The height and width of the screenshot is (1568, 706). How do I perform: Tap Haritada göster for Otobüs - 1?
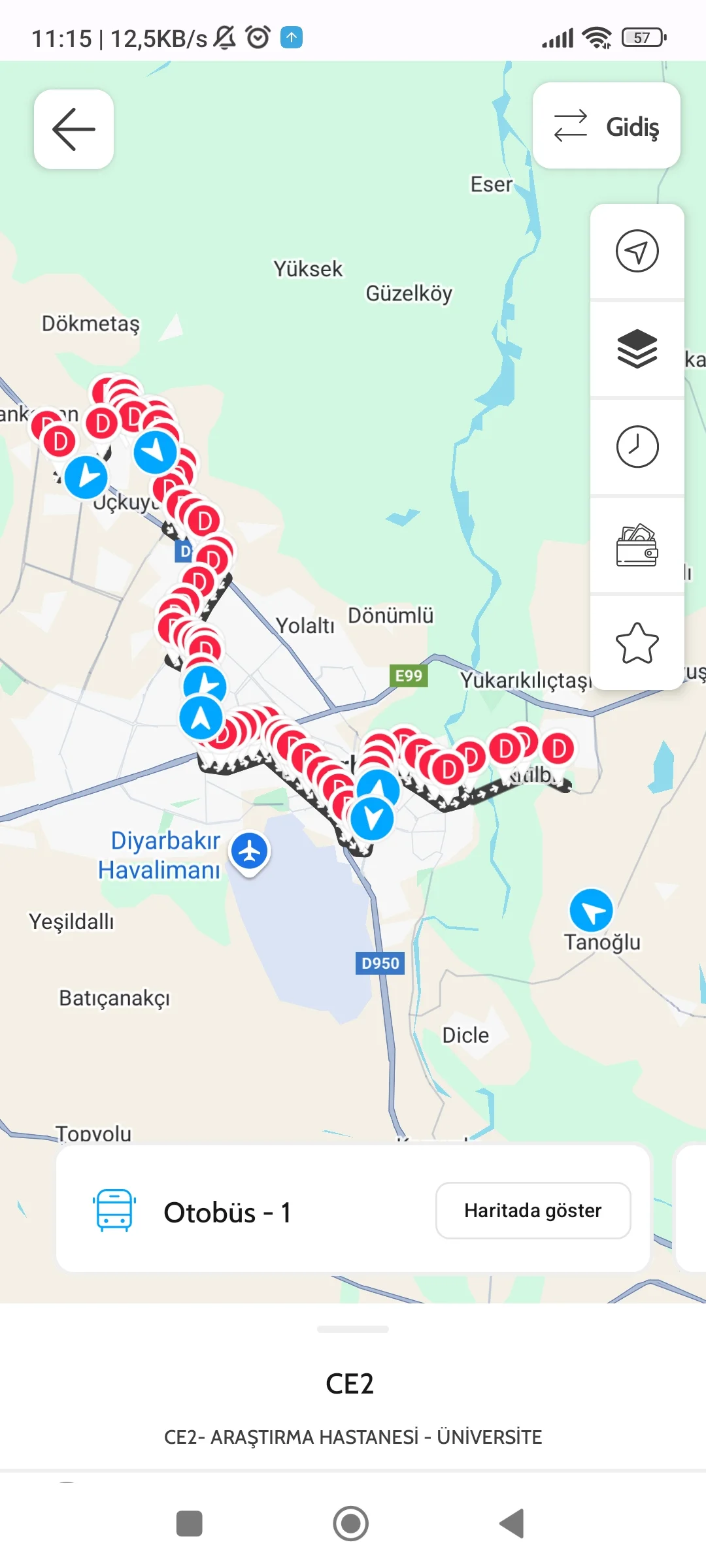tap(533, 1211)
